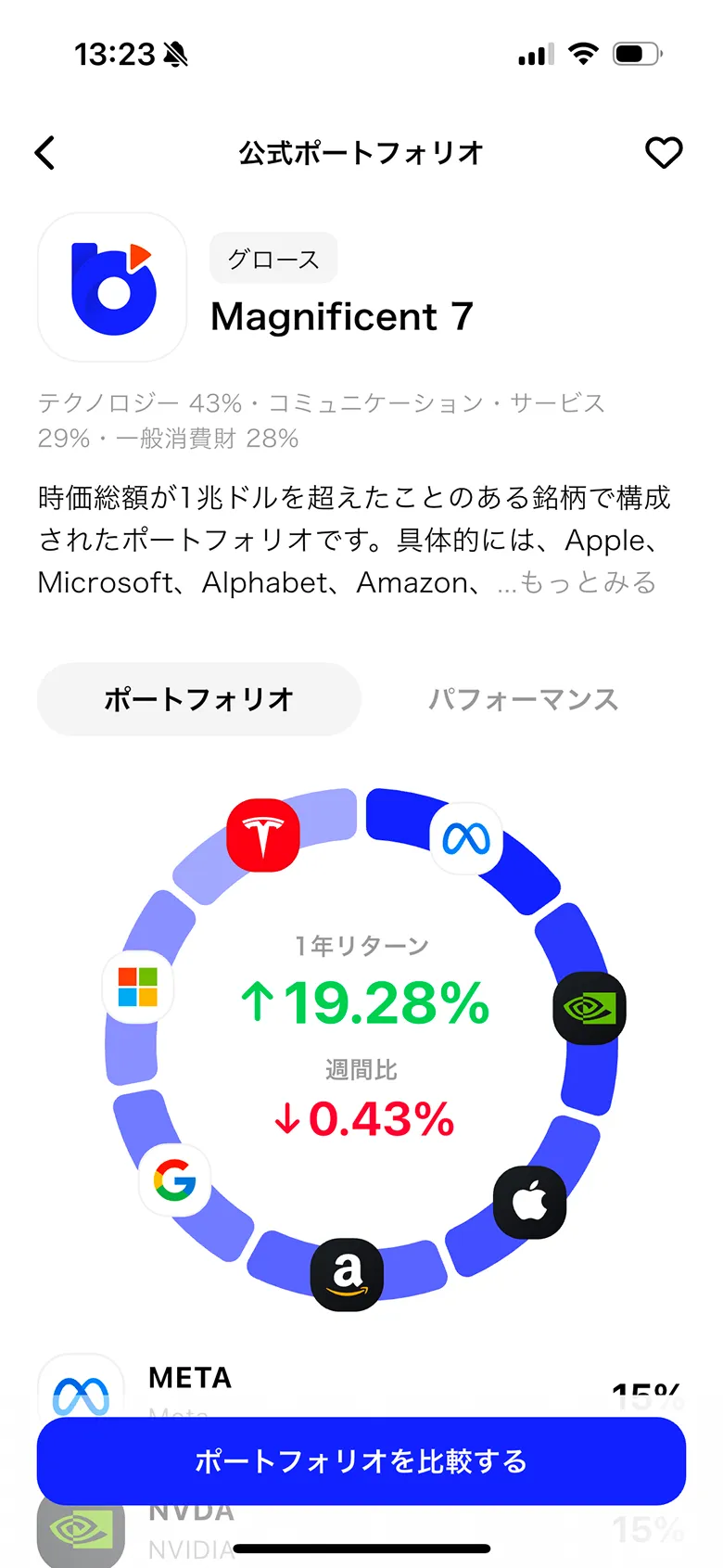The image size is (723, 1568).
Task: Tap the Meta icon on the ring chart
Action: (466, 839)
